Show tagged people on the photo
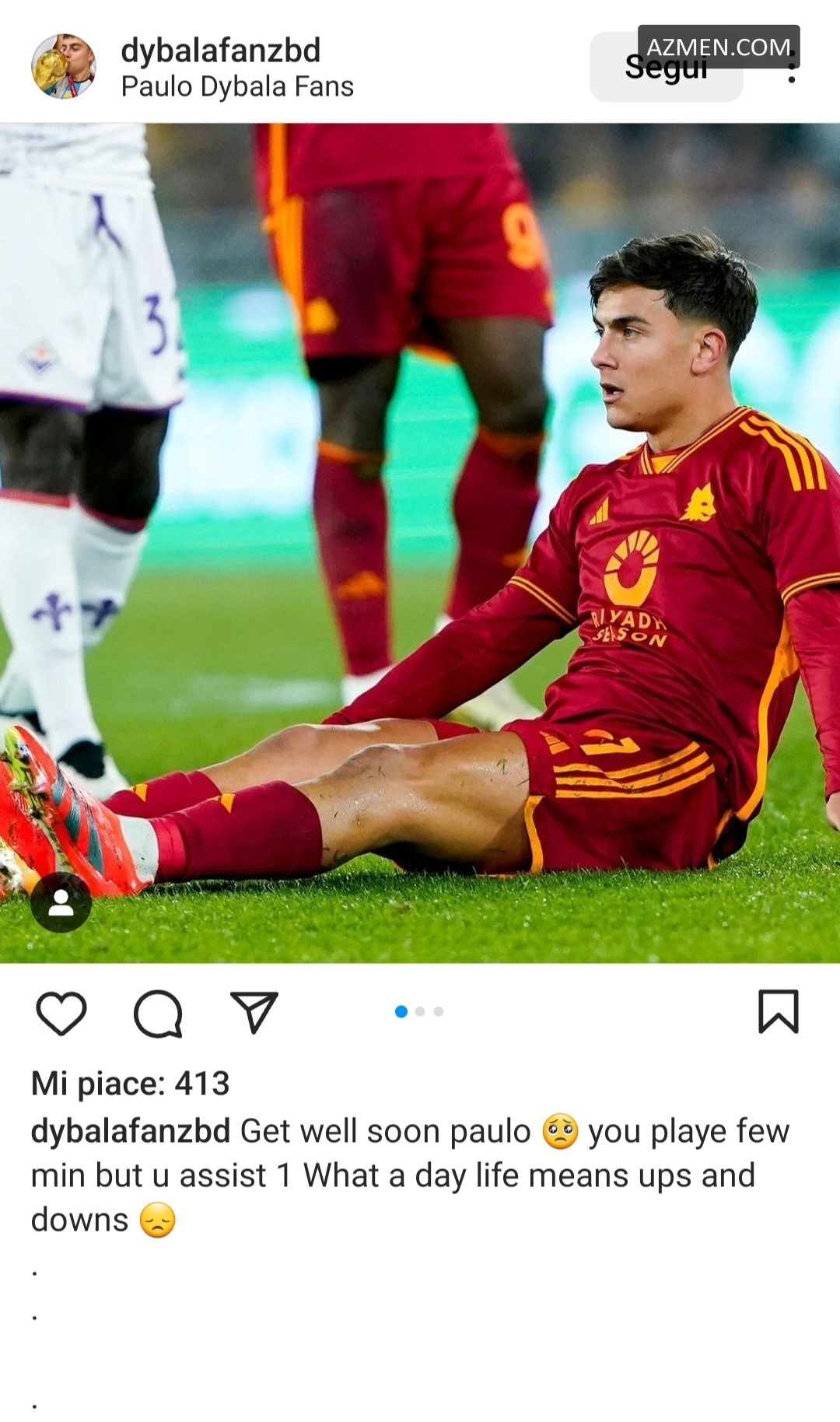The image size is (840, 1422). 61,902
